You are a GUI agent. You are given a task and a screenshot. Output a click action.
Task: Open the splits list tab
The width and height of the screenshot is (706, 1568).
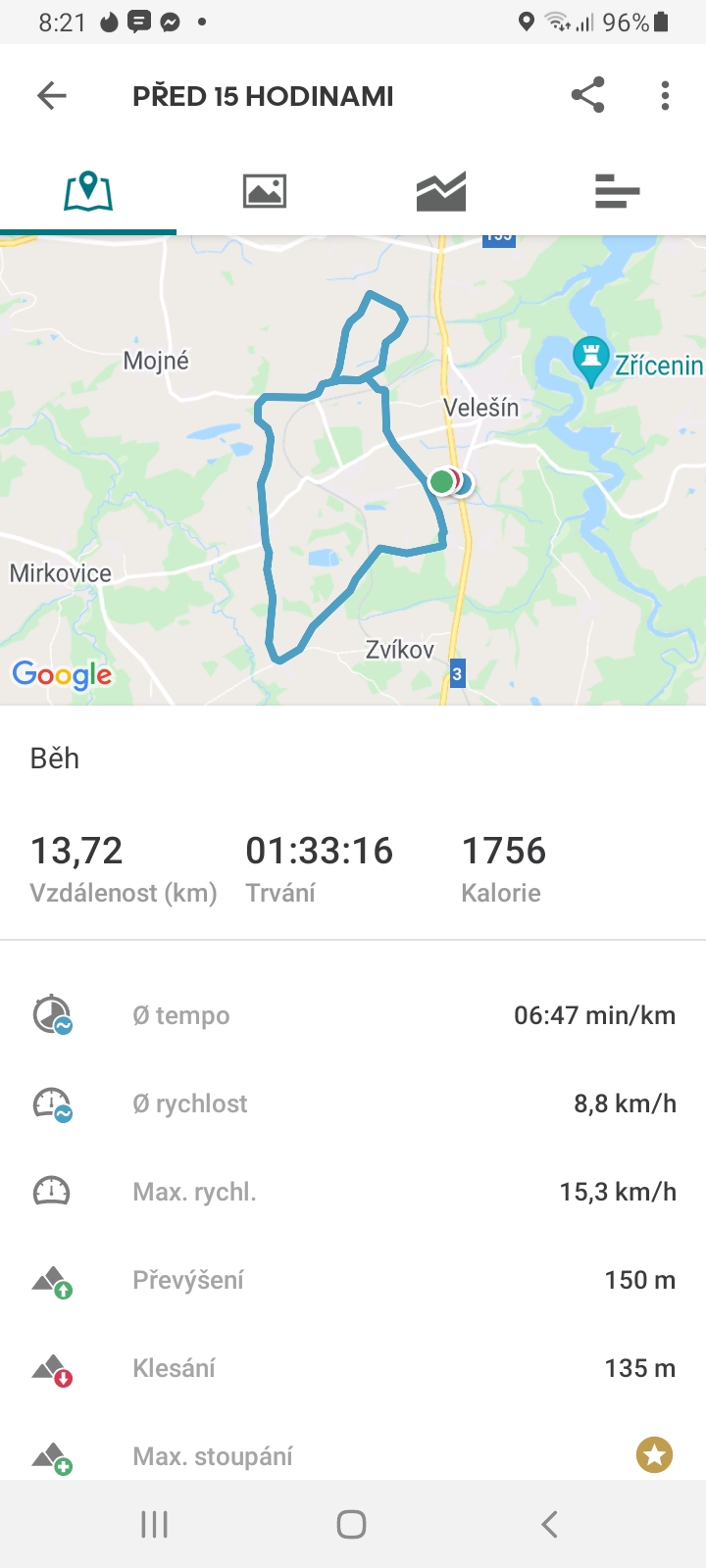(x=618, y=191)
